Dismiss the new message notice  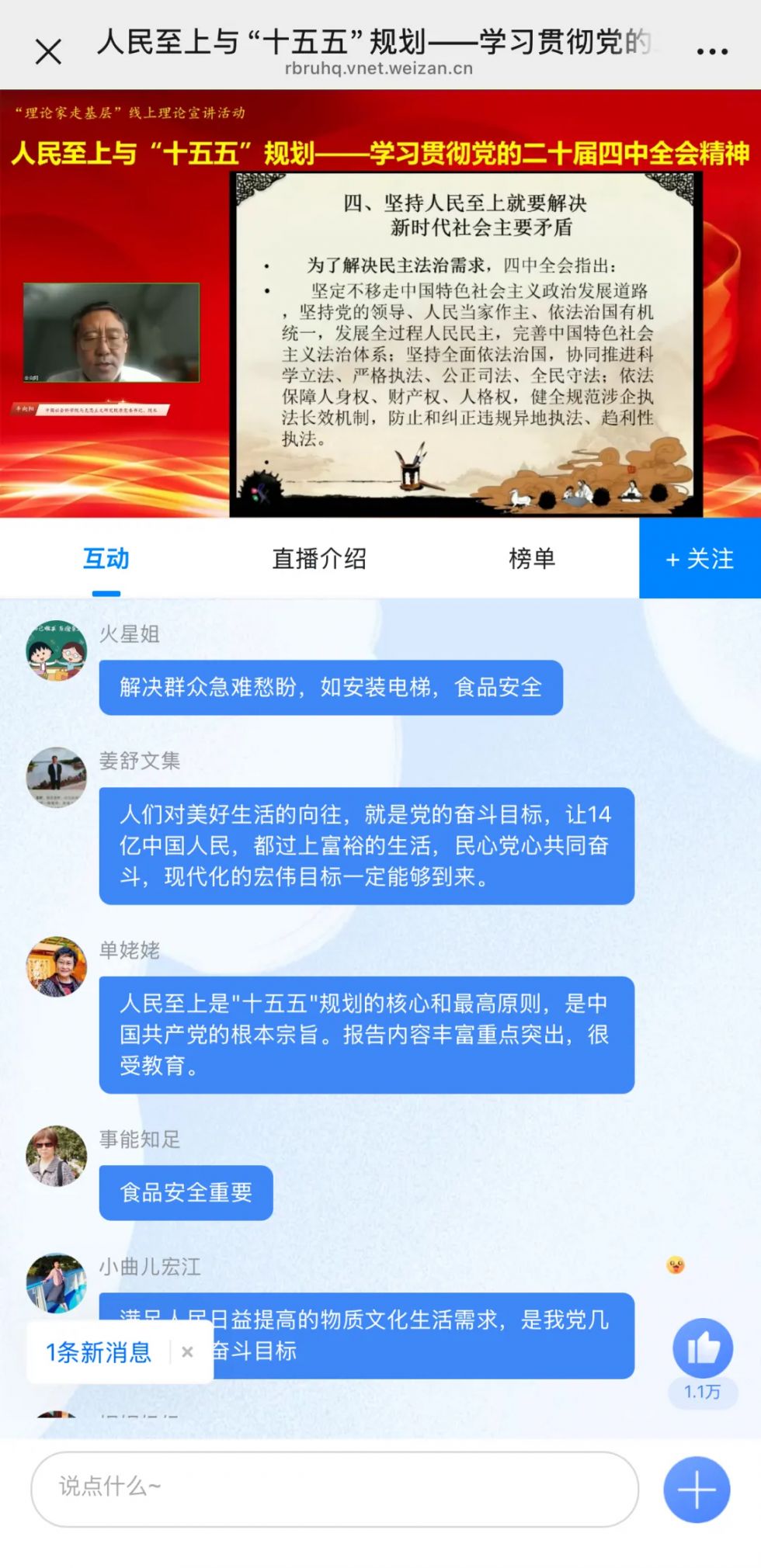(x=187, y=1352)
